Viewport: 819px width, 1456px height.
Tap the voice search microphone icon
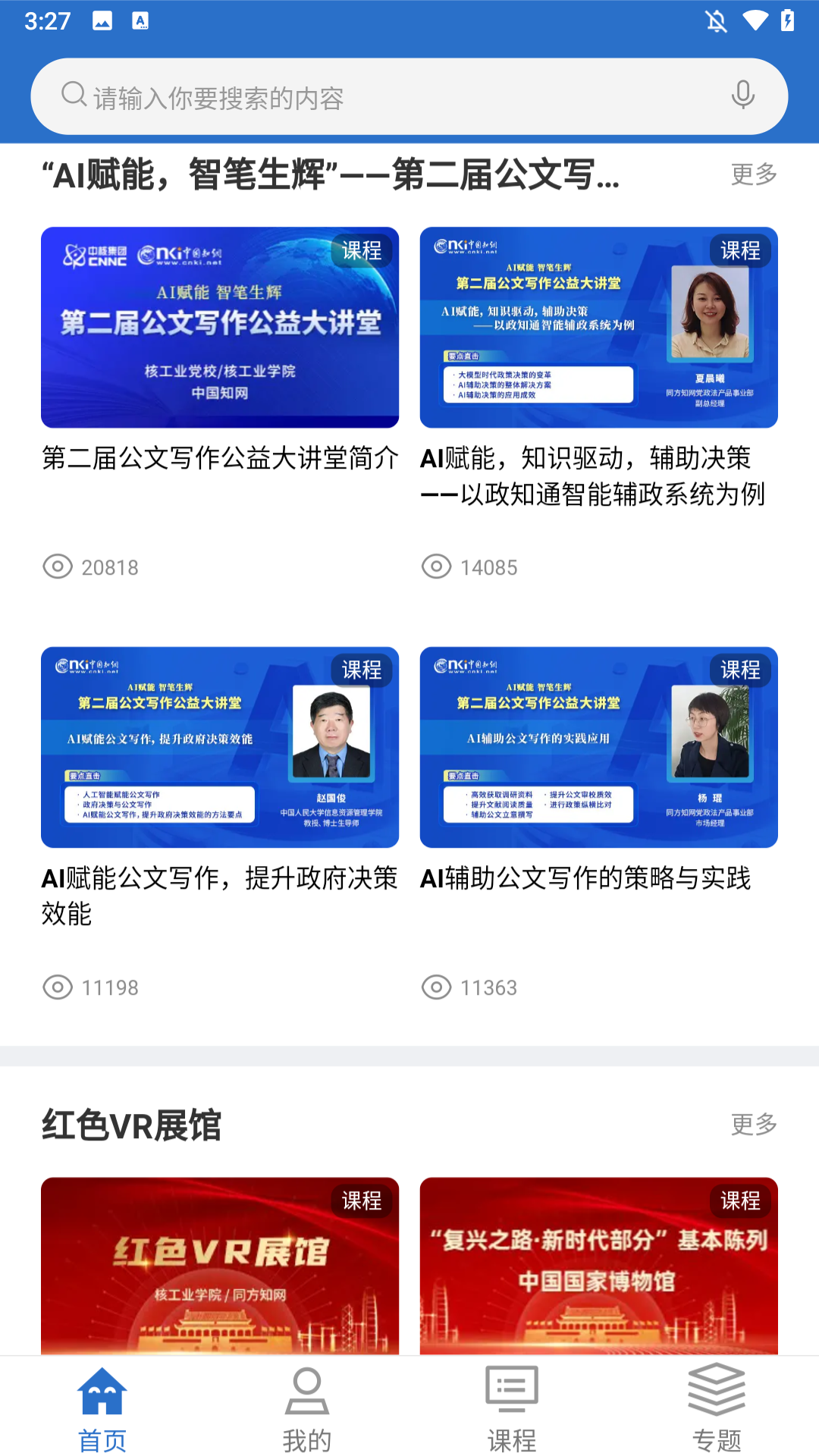click(x=742, y=96)
